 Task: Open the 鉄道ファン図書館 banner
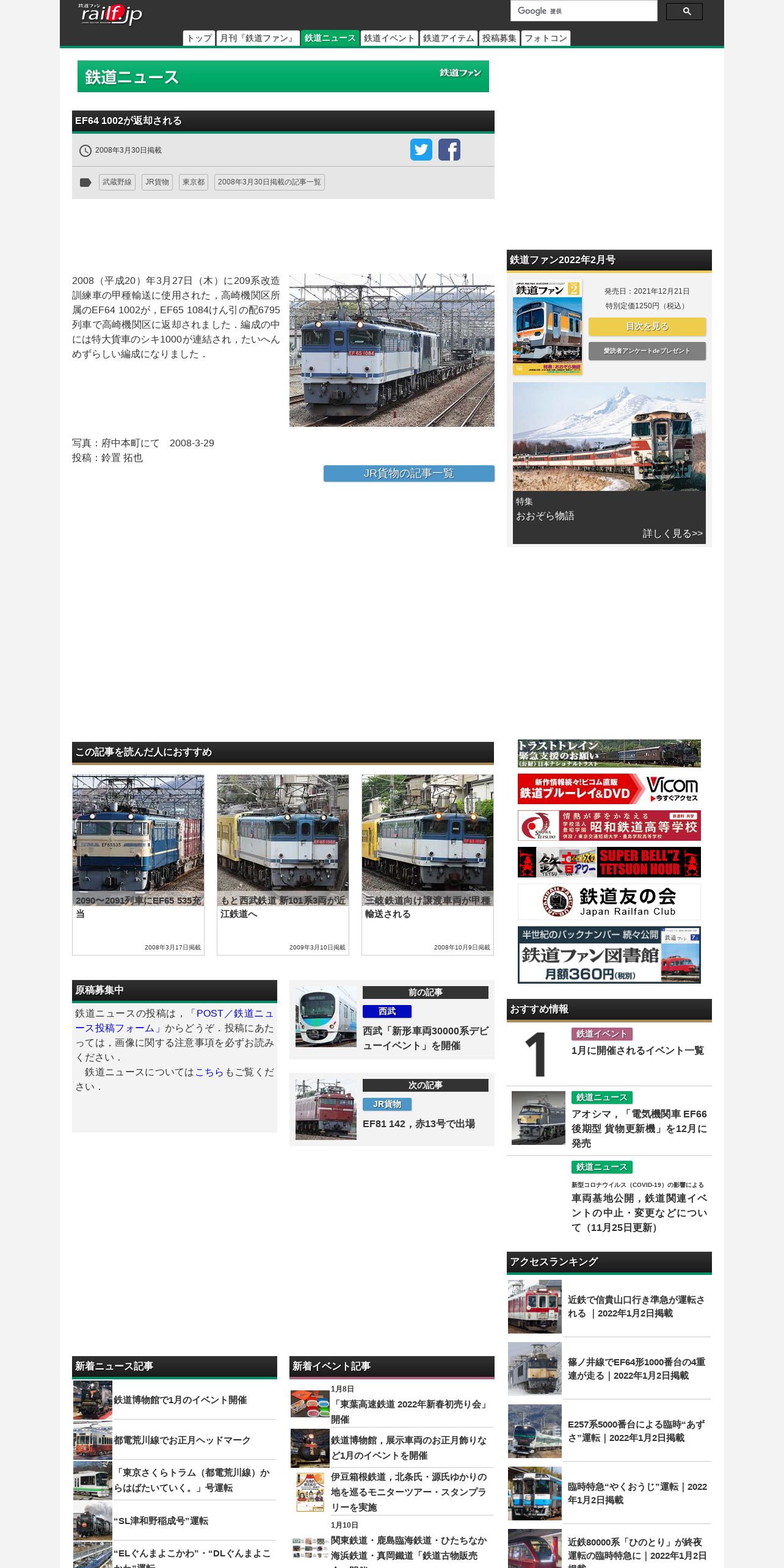(609, 955)
